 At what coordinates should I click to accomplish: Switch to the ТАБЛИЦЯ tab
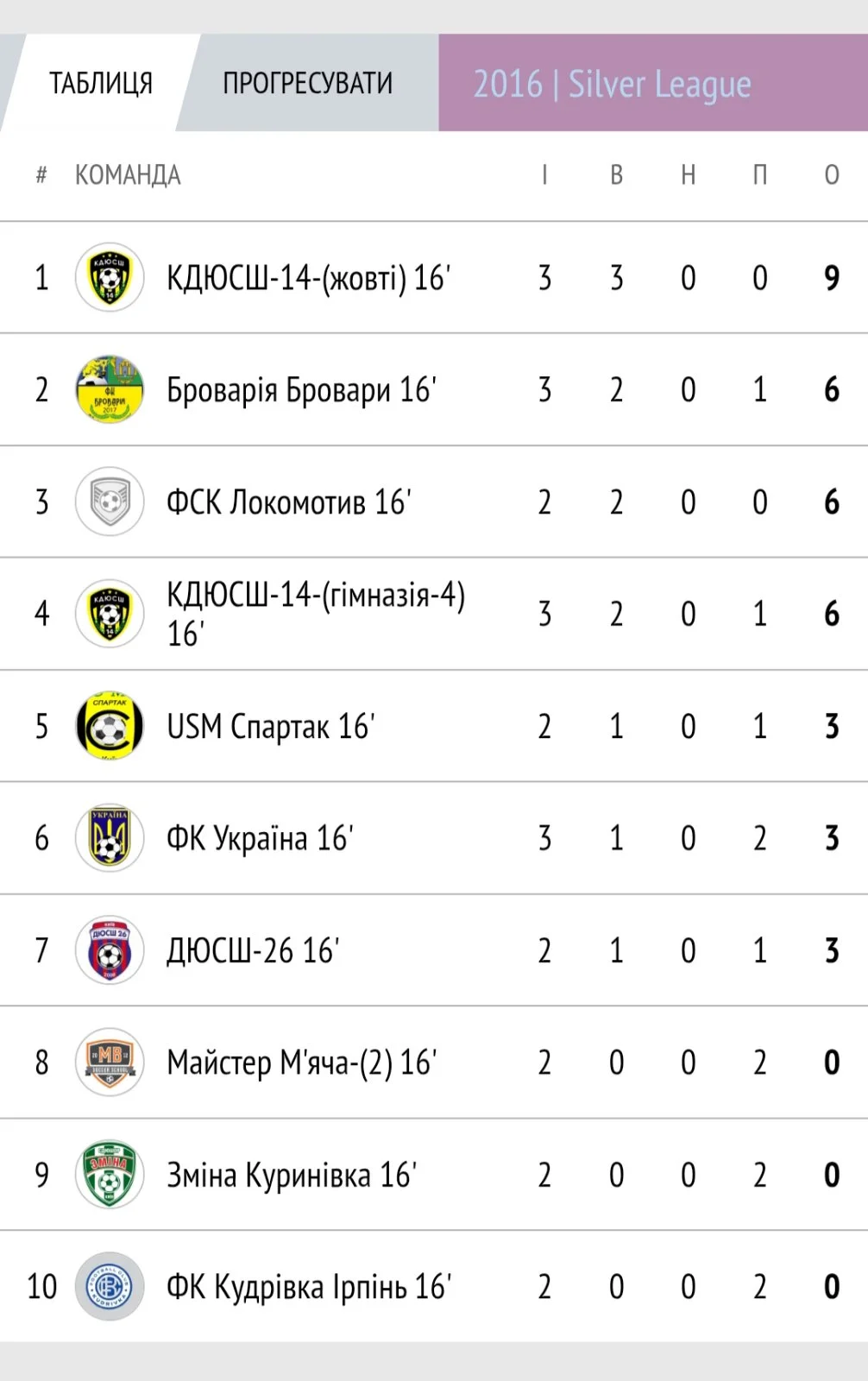coord(100,84)
